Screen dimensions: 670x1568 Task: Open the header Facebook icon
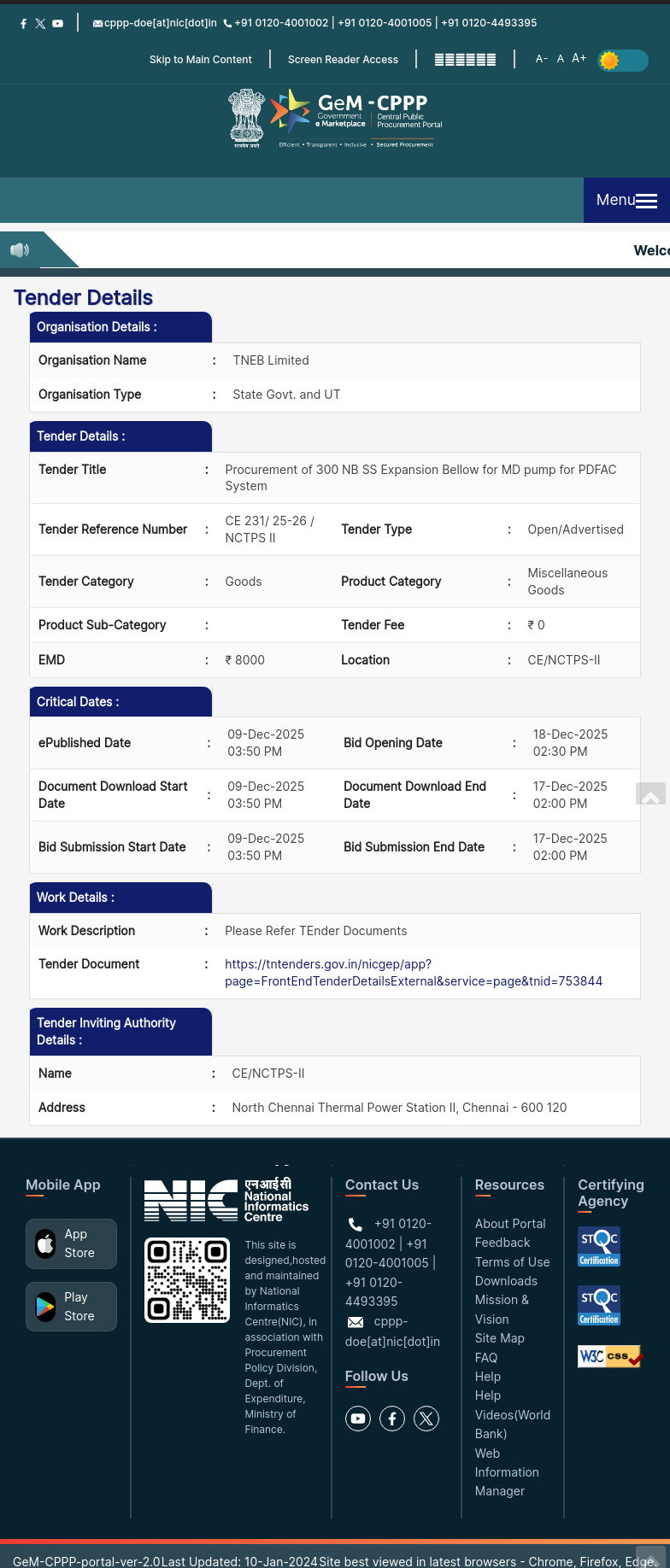tap(23, 24)
